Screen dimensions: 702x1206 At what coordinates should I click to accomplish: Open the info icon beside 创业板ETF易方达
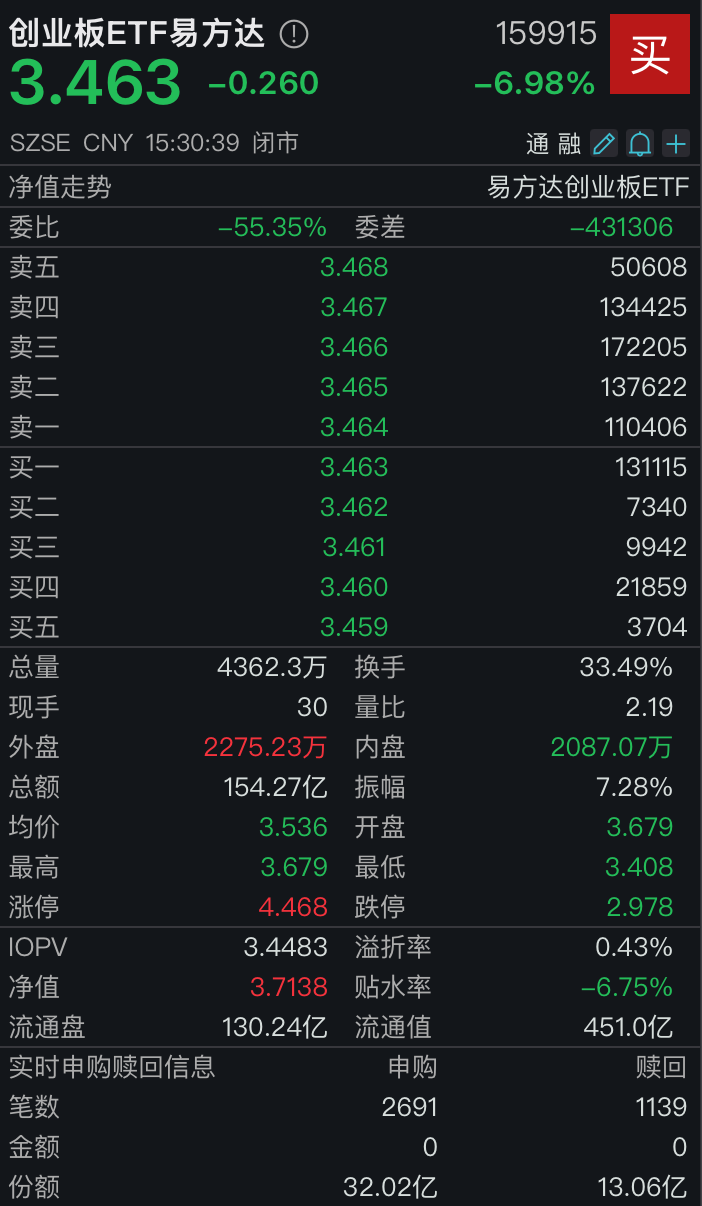[294, 35]
